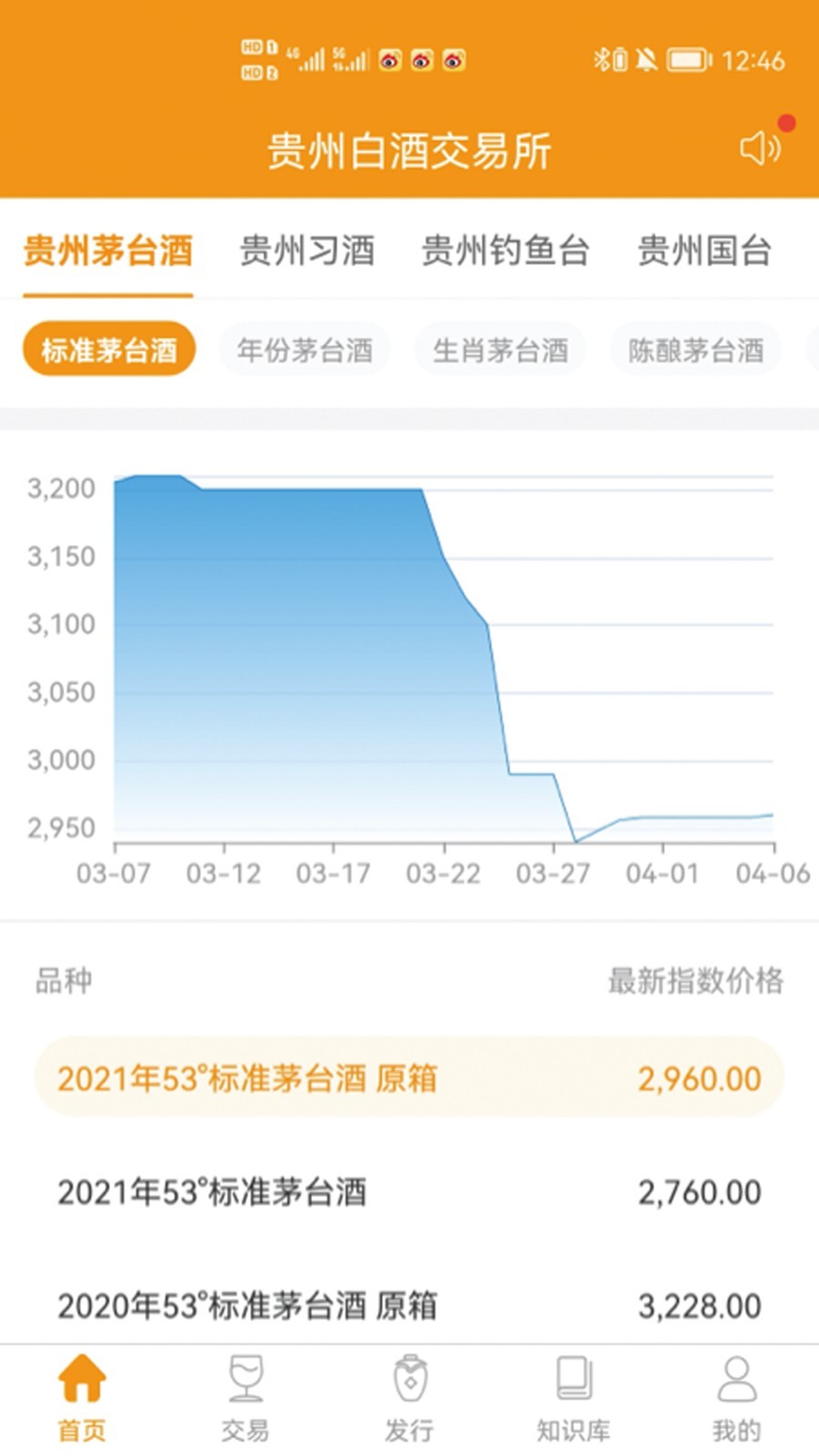Open the 2021年53°标准茅台酒 原箱 row
This screenshot has height=1456, width=819.
coord(409,1078)
